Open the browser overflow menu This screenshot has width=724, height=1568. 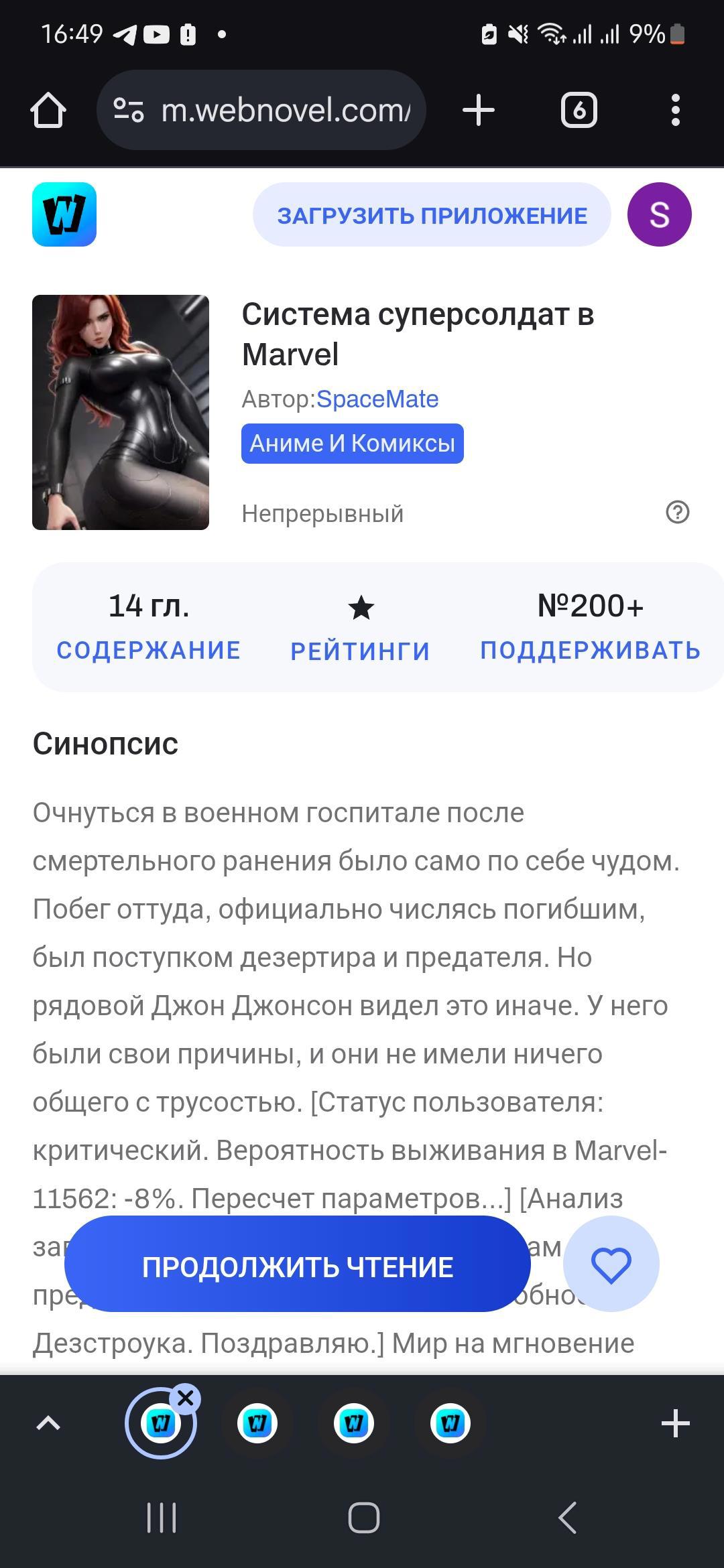pos(675,110)
